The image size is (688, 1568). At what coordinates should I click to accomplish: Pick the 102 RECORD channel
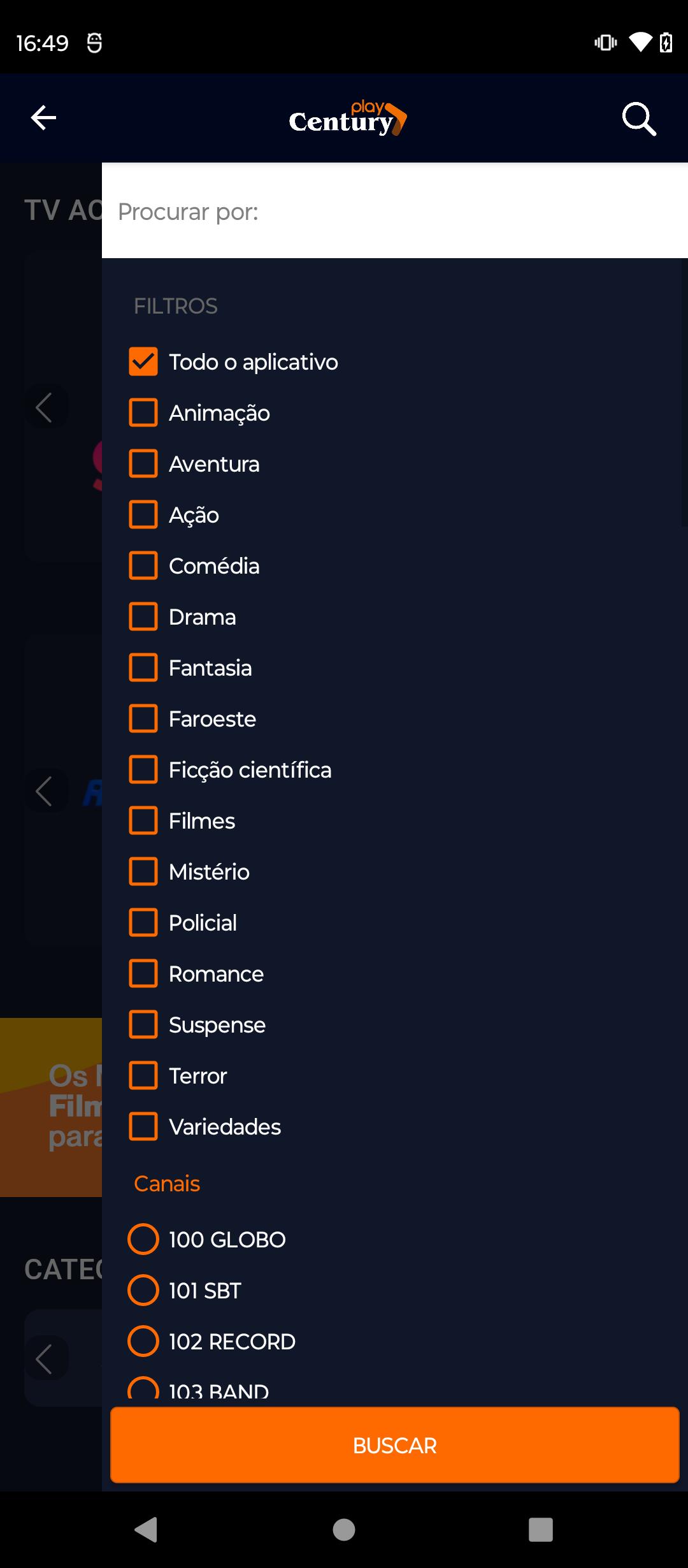(x=143, y=1341)
